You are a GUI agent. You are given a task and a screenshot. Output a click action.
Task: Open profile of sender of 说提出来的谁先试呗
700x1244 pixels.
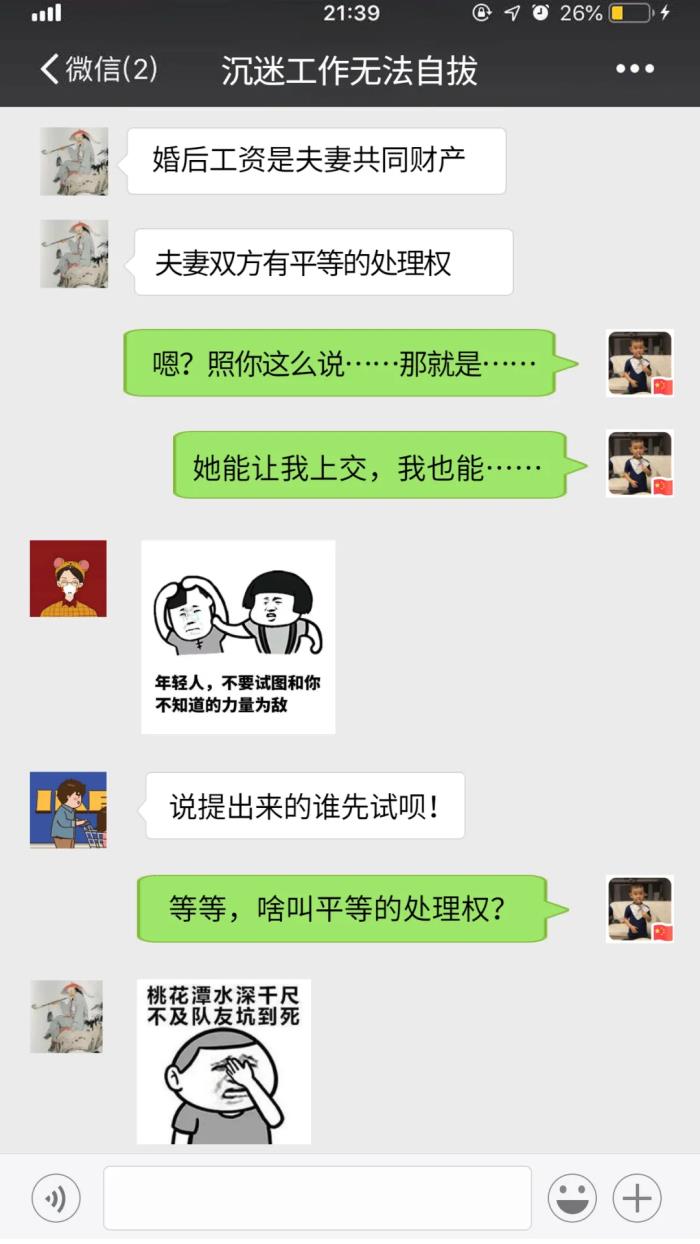point(68,809)
